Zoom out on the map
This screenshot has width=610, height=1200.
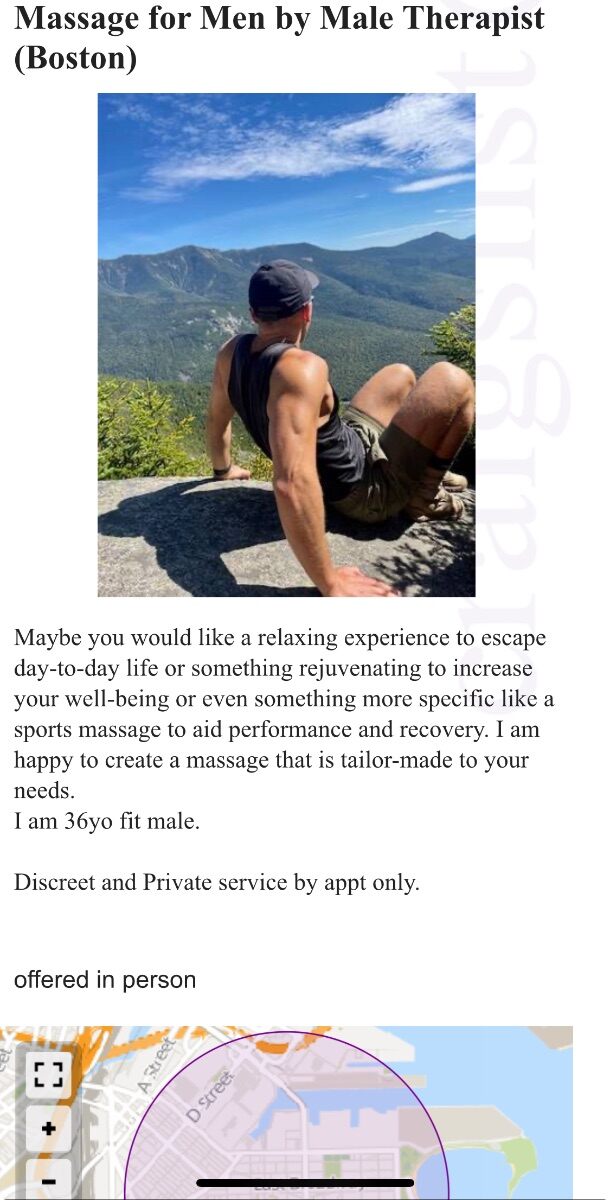47,1180
